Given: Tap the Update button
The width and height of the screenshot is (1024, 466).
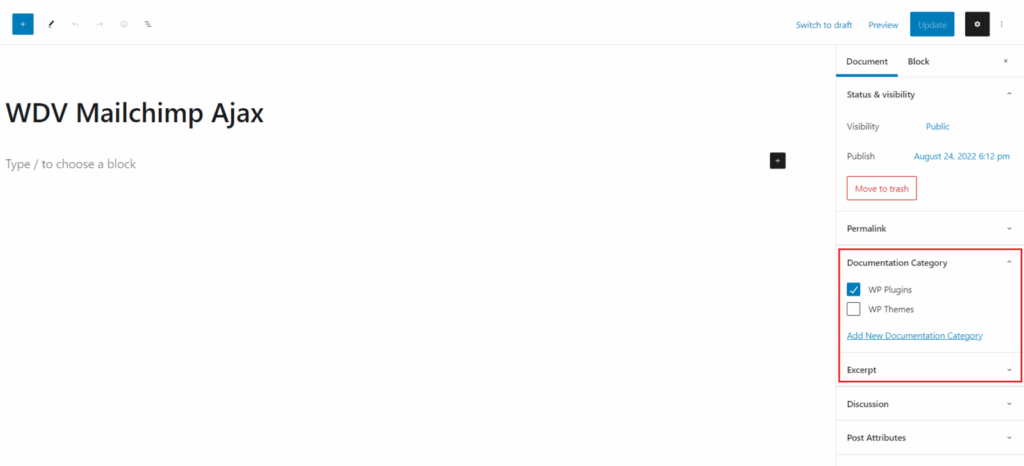Looking at the screenshot, I should click(x=932, y=24).
